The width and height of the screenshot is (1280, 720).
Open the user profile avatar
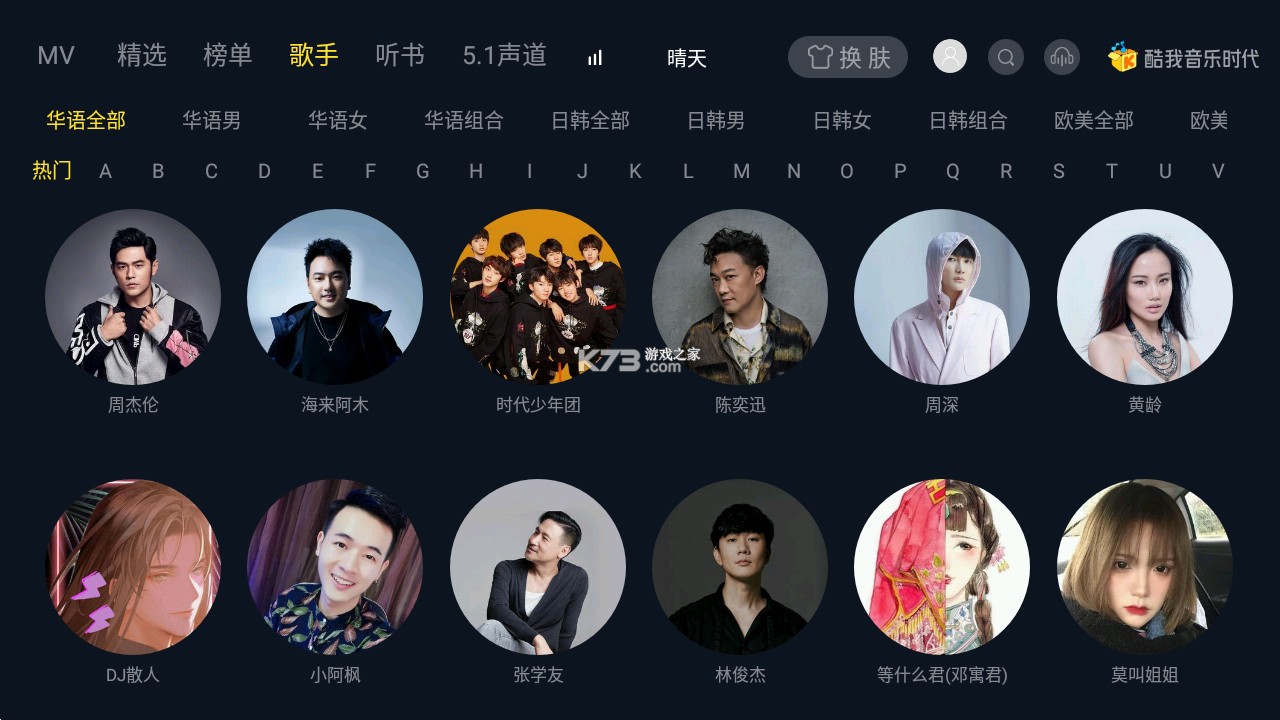pos(950,57)
